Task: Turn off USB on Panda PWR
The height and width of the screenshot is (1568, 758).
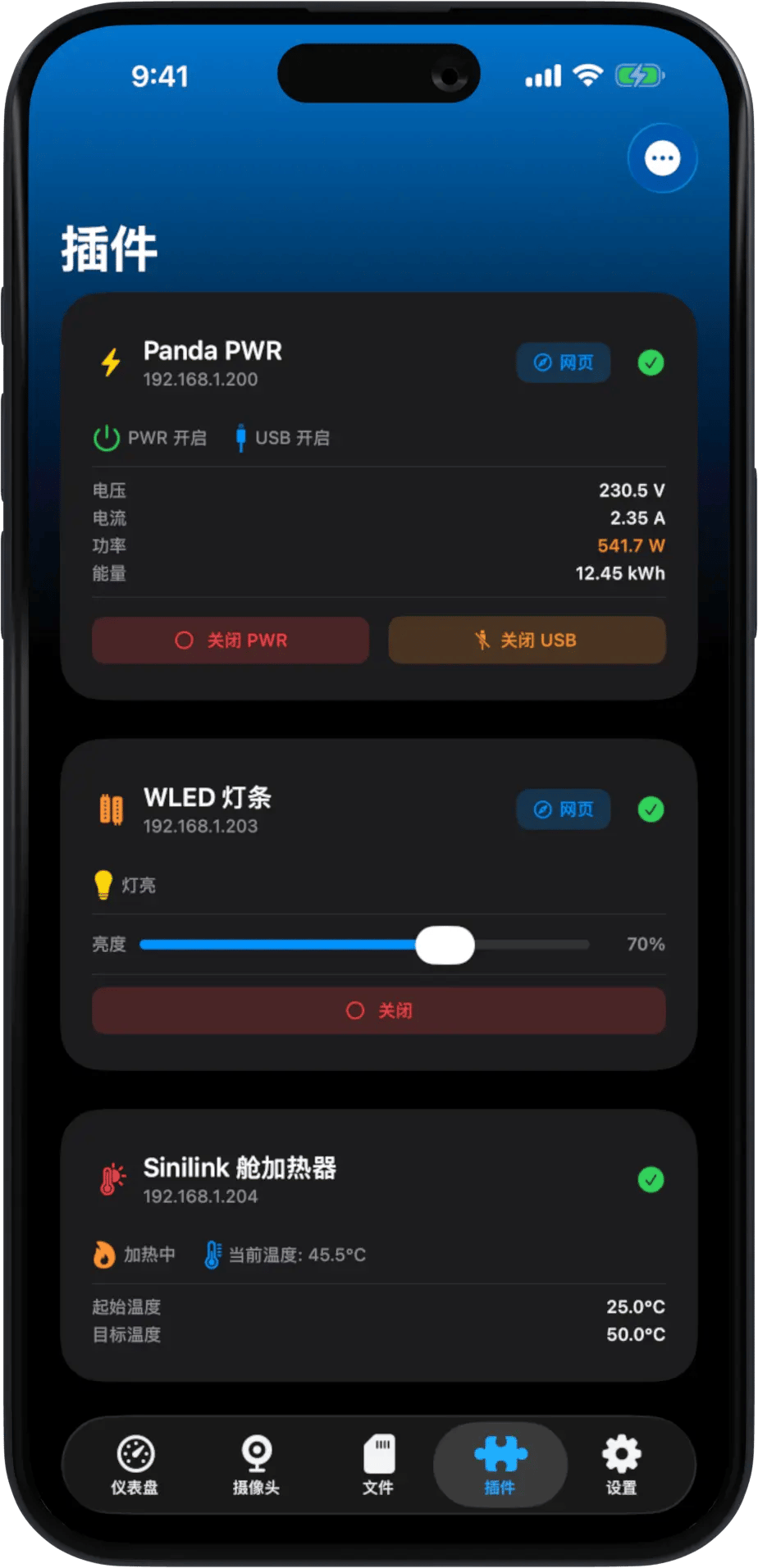Action: click(x=527, y=640)
